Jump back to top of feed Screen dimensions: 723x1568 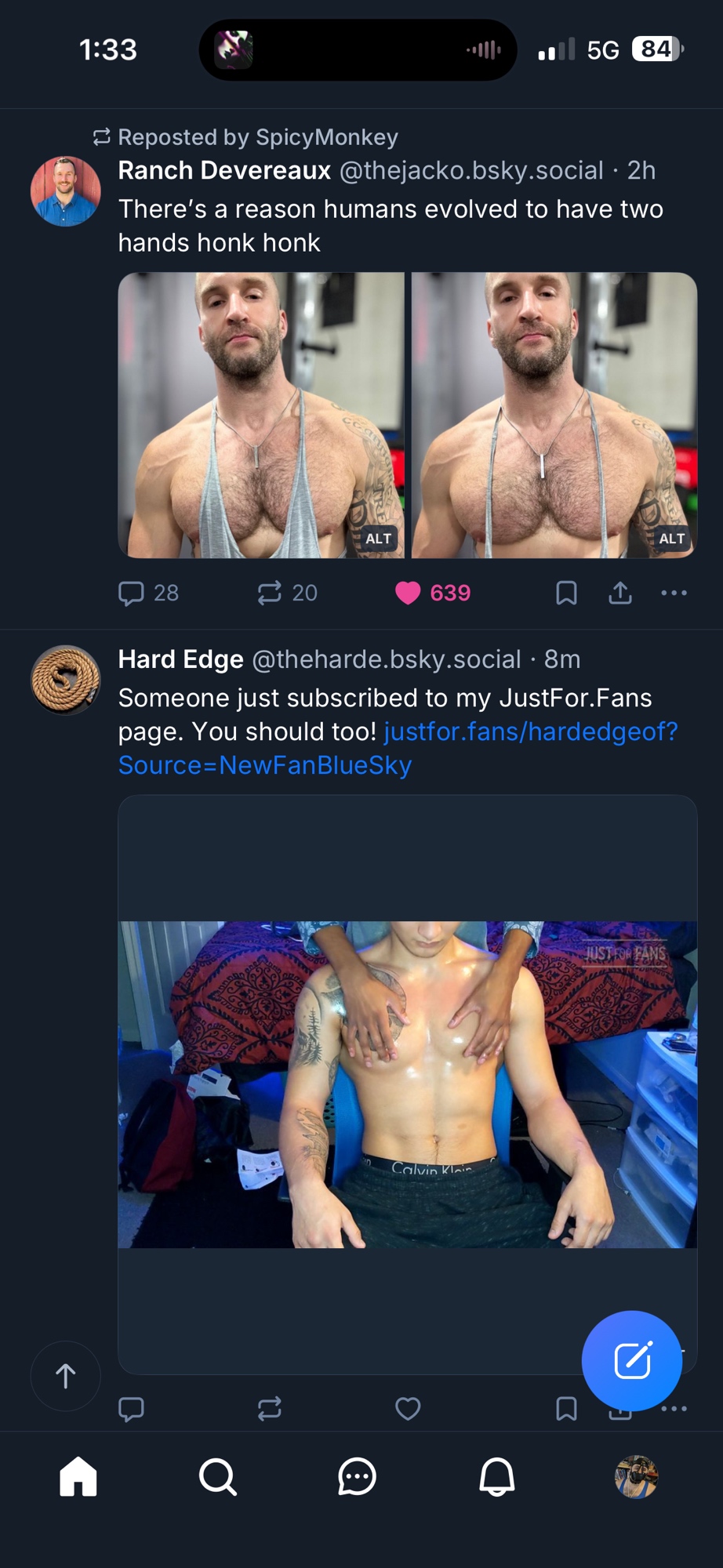tap(66, 1376)
